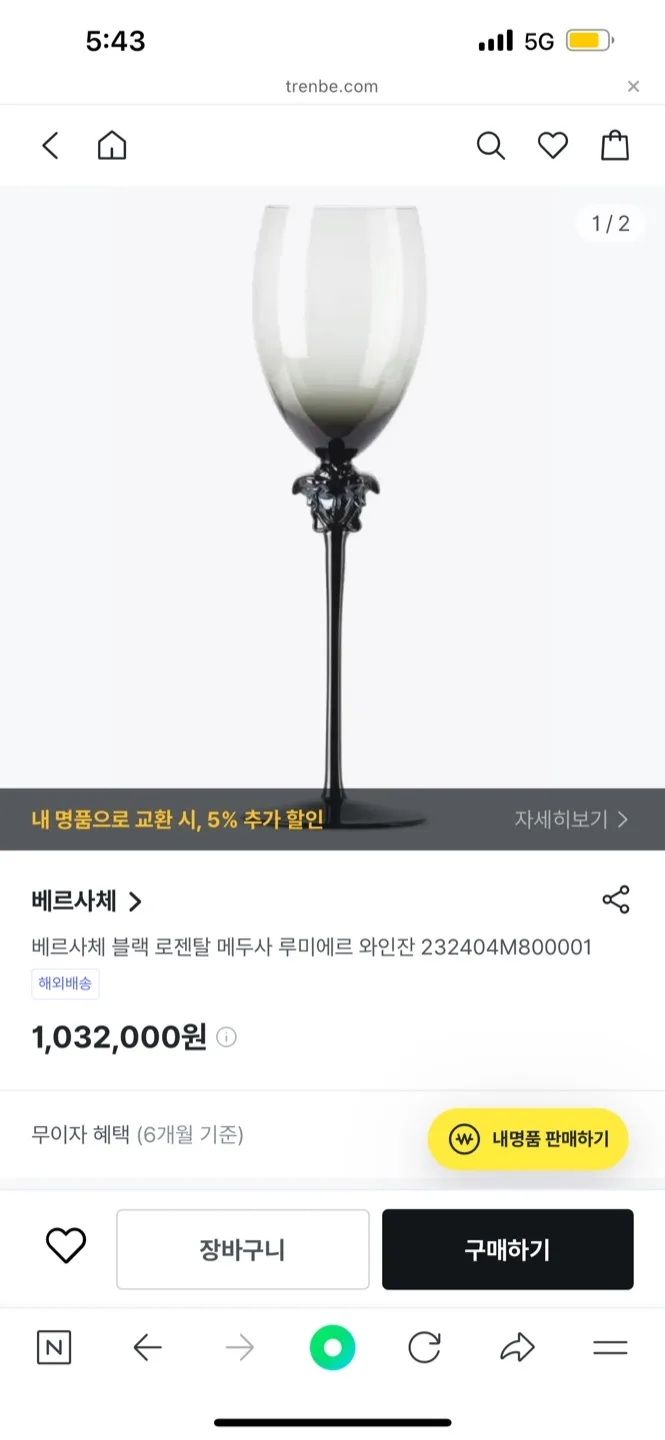Add item with 장바구니 button

[x=243, y=1249]
